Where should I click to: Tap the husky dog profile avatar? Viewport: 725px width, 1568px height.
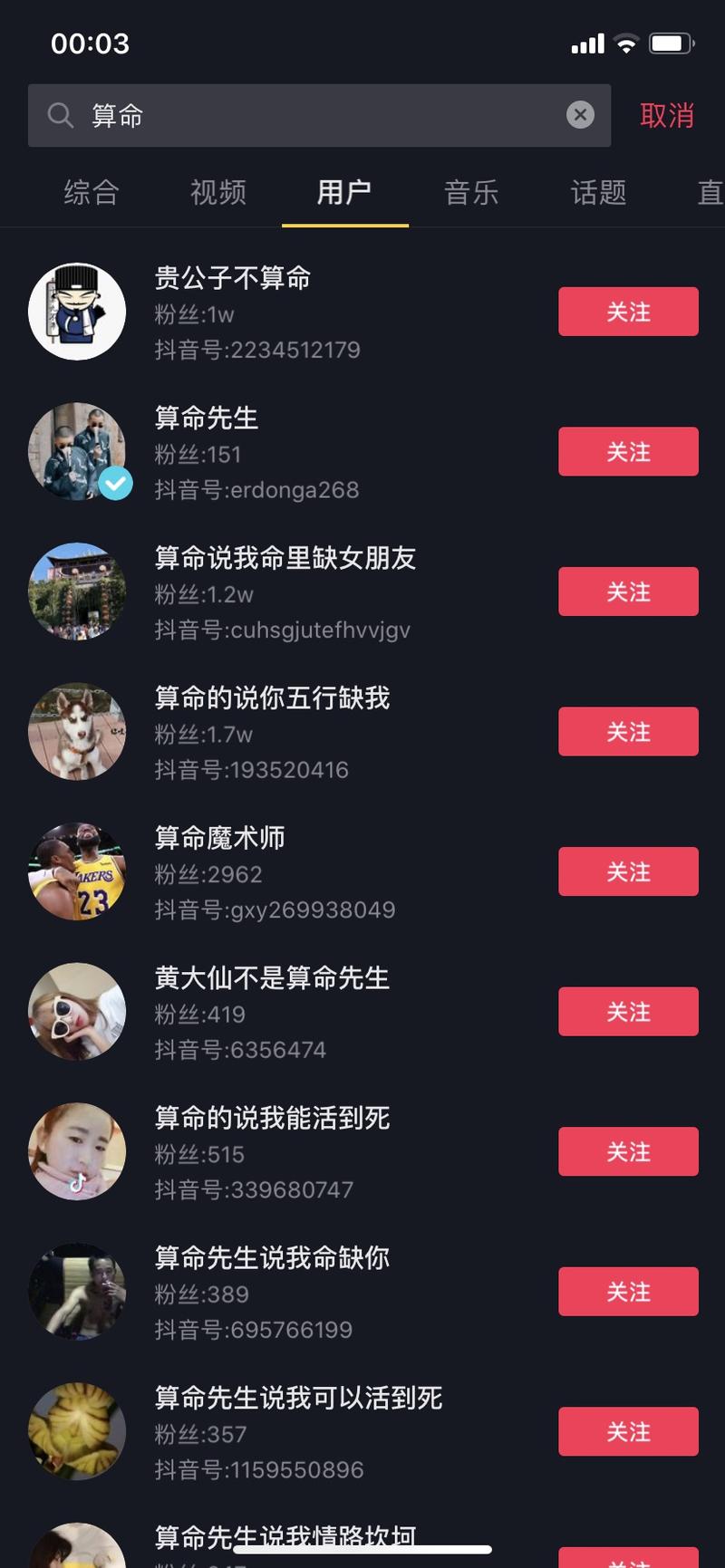(77, 731)
